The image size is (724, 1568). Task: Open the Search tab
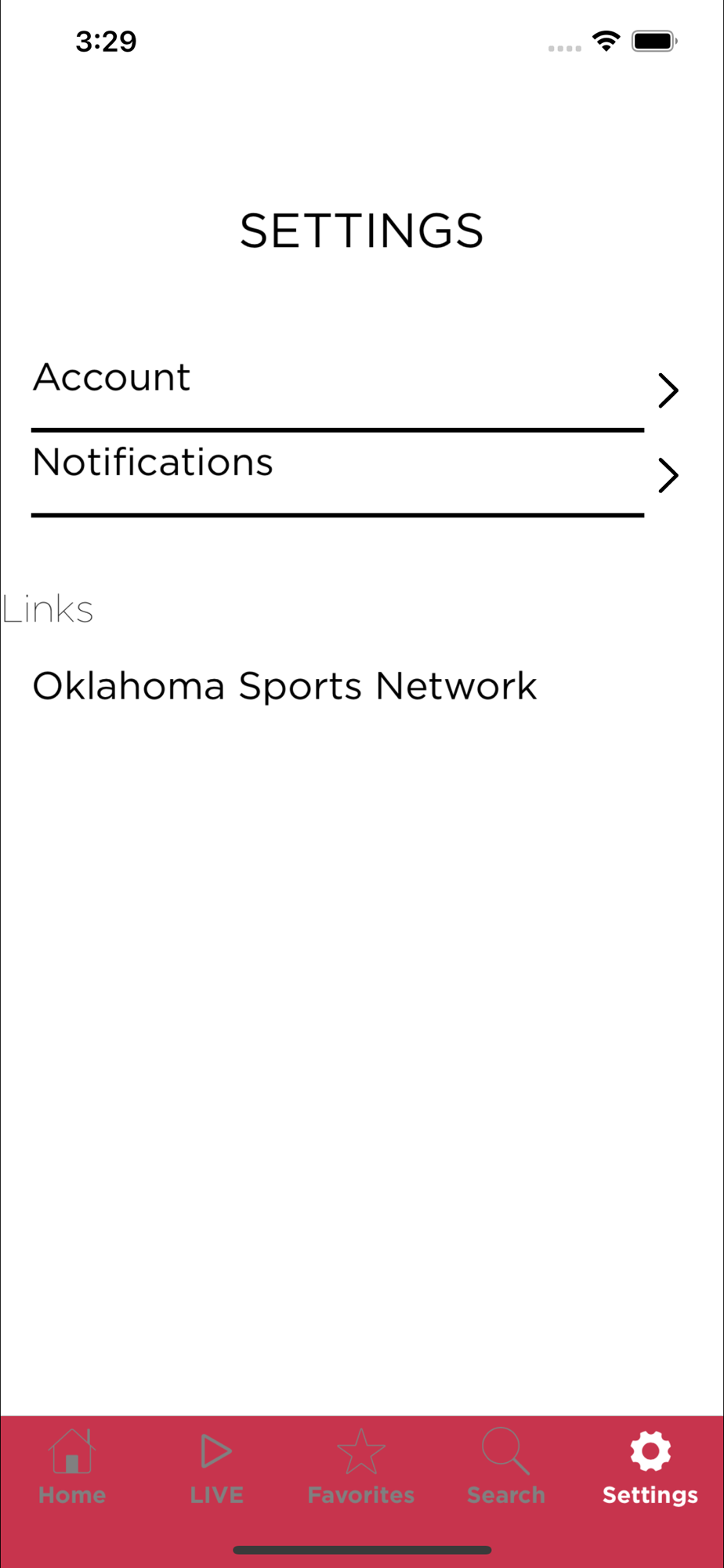point(506,1466)
